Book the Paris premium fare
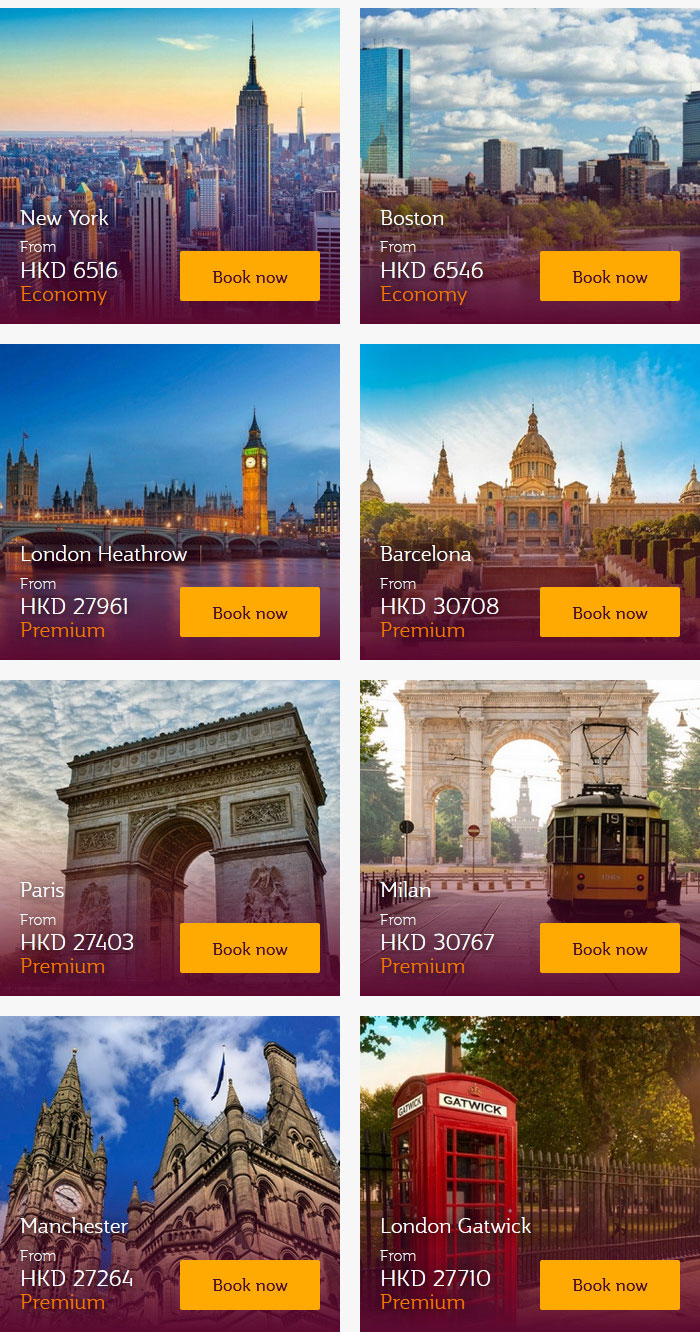The image size is (700, 1332). point(250,949)
